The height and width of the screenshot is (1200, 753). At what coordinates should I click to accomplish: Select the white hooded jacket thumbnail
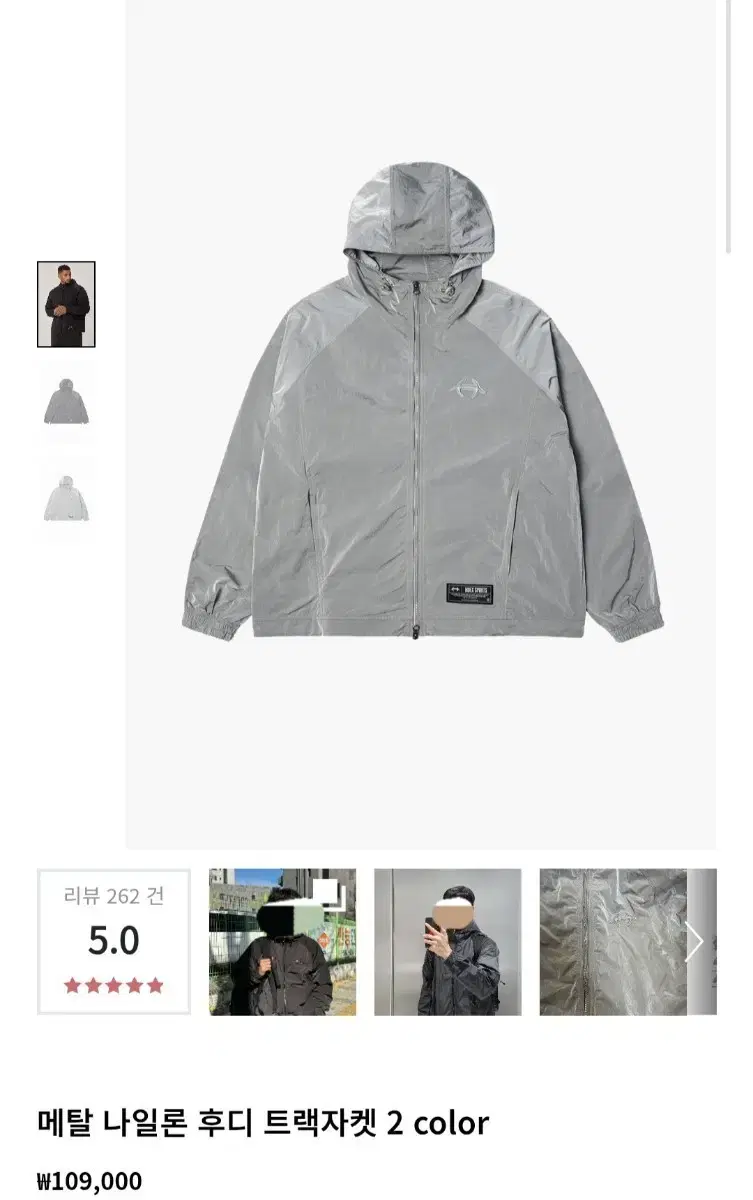(65, 492)
